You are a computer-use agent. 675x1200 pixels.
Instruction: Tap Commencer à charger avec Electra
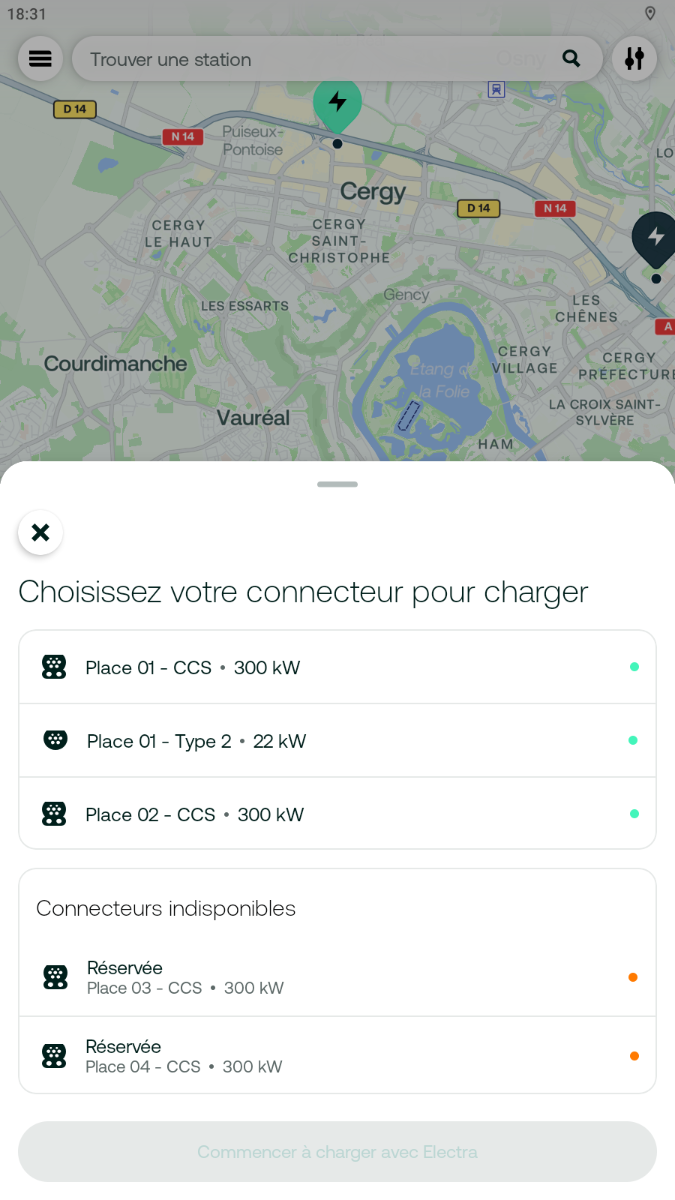[337, 1152]
